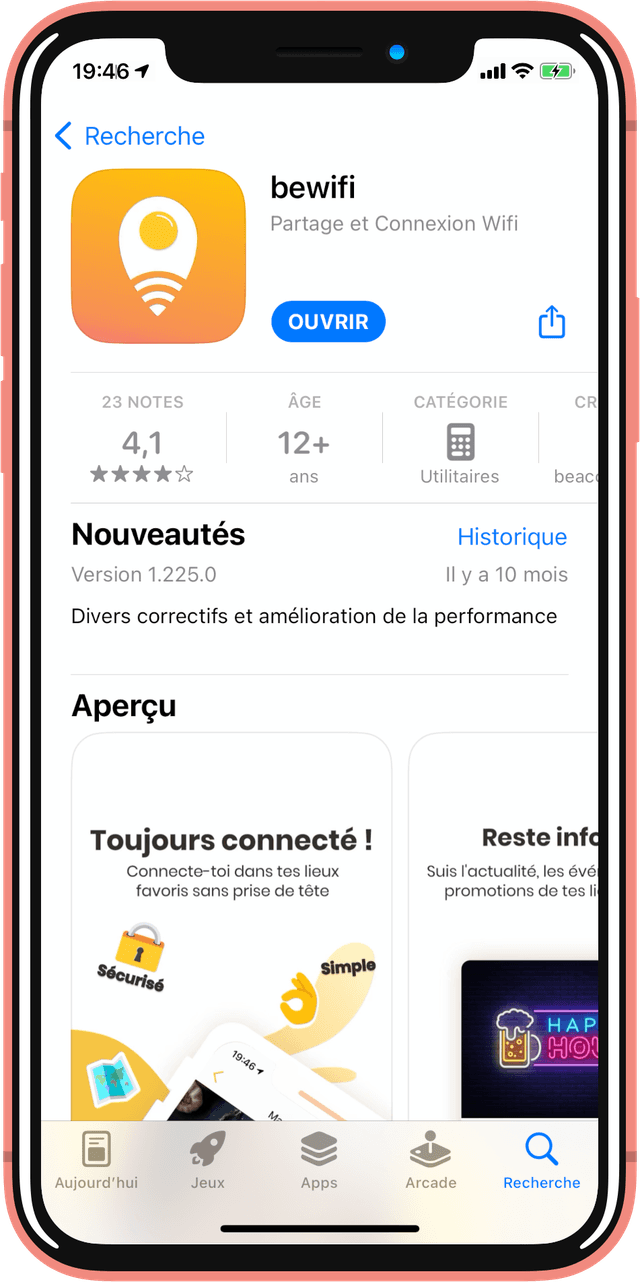Image resolution: width=640 pixels, height=1282 pixels.
Task: Share the bewifi app
Action: tap(552, 322)
